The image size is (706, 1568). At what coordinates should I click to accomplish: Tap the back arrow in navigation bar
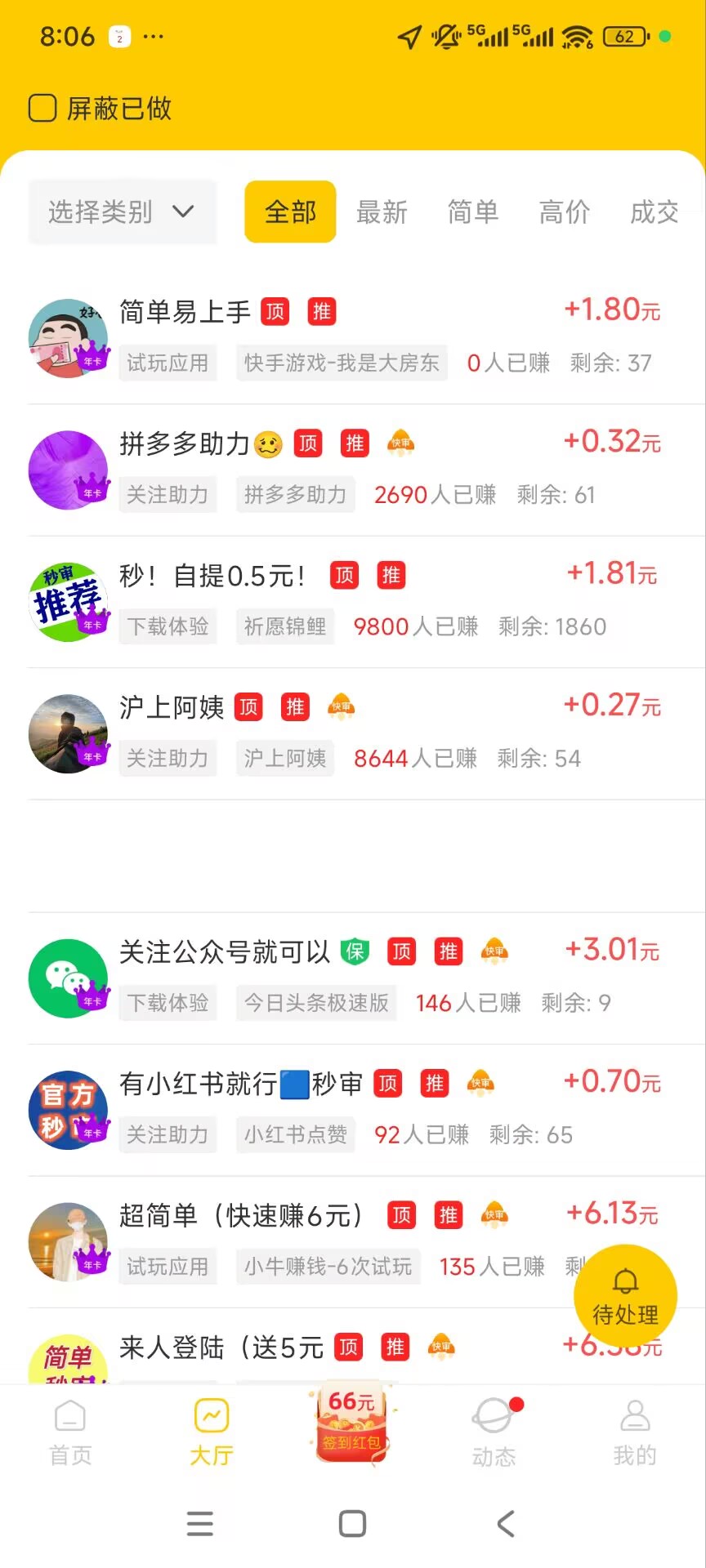503,1521
